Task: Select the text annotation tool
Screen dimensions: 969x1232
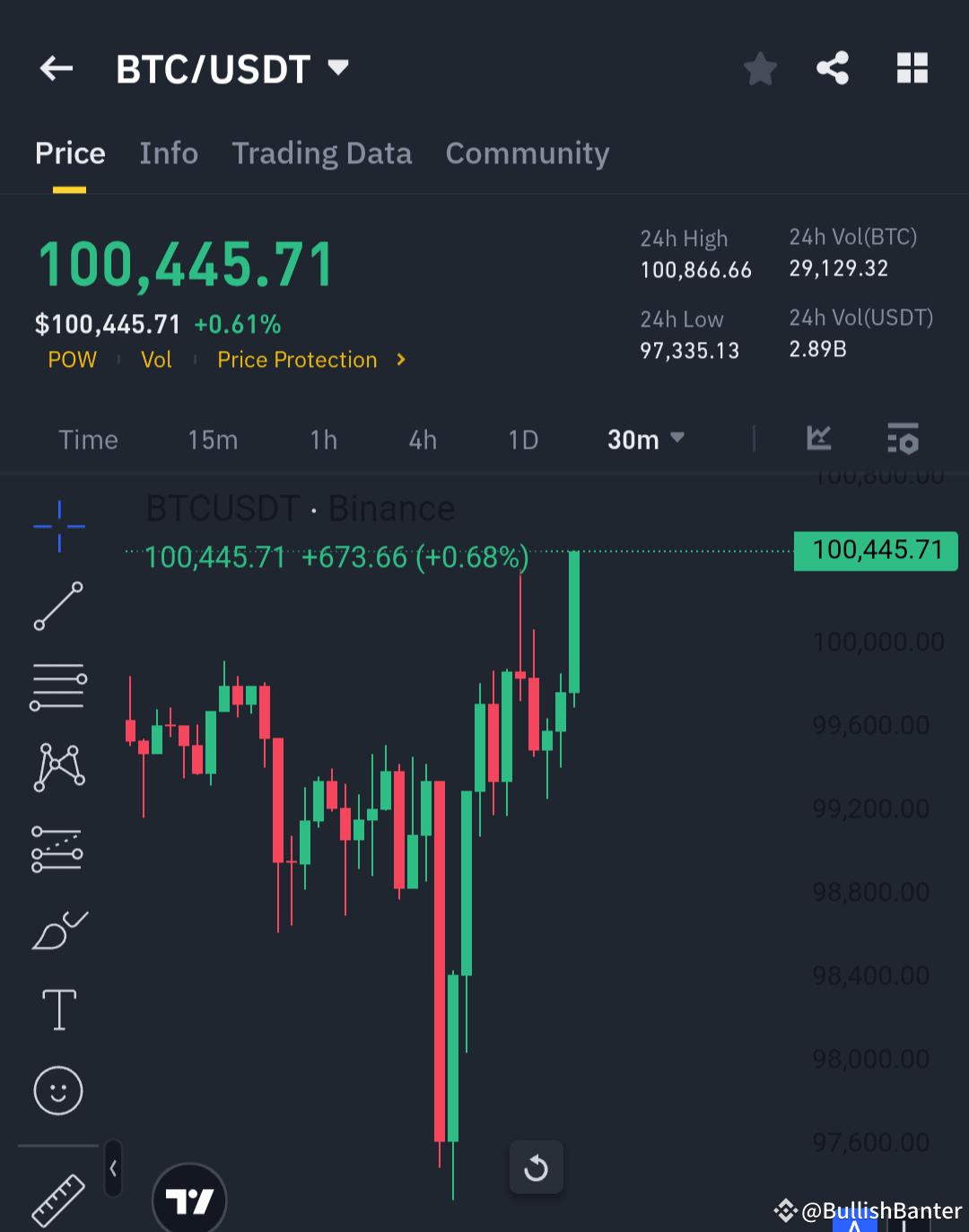Action: click(59, 1009)
